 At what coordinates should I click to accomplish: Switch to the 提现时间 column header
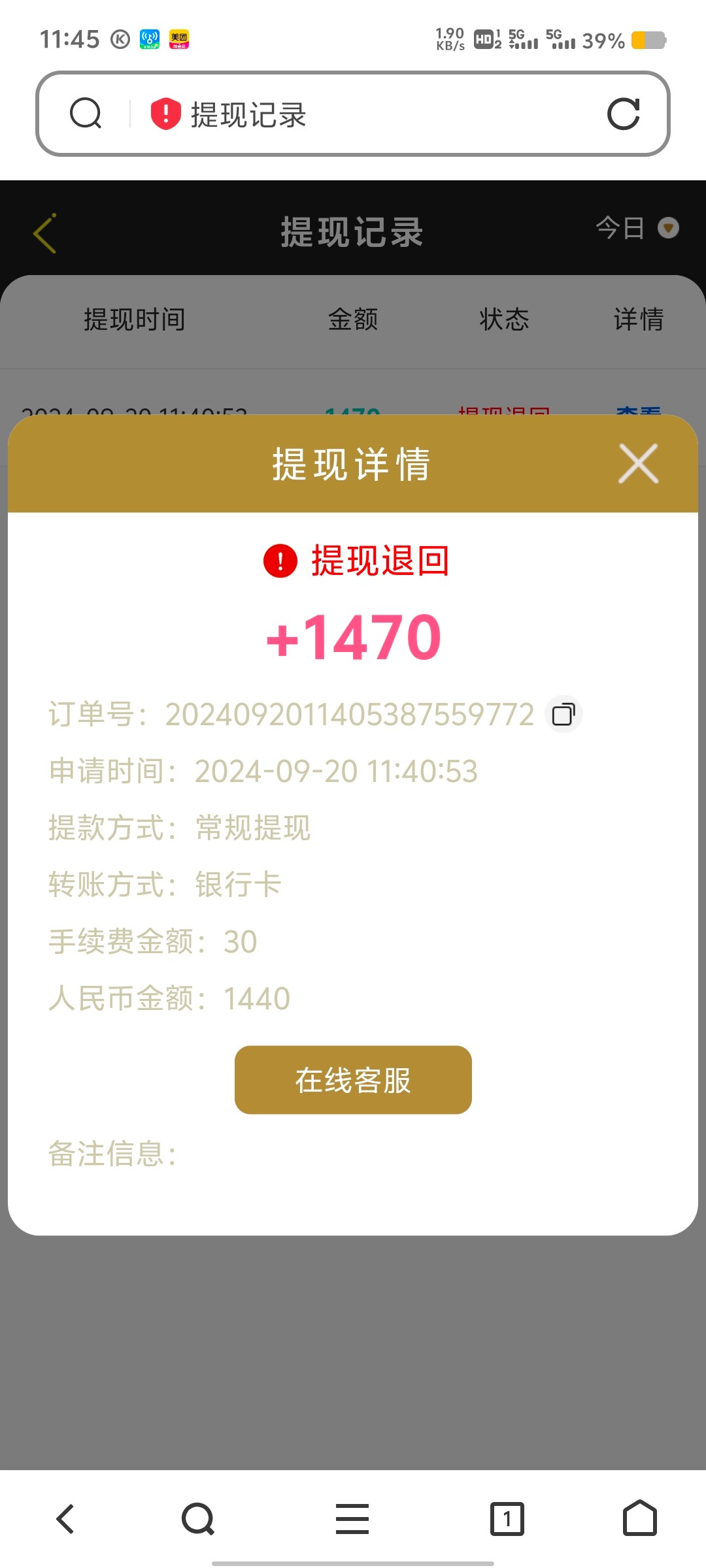click(x=135, y=320)
